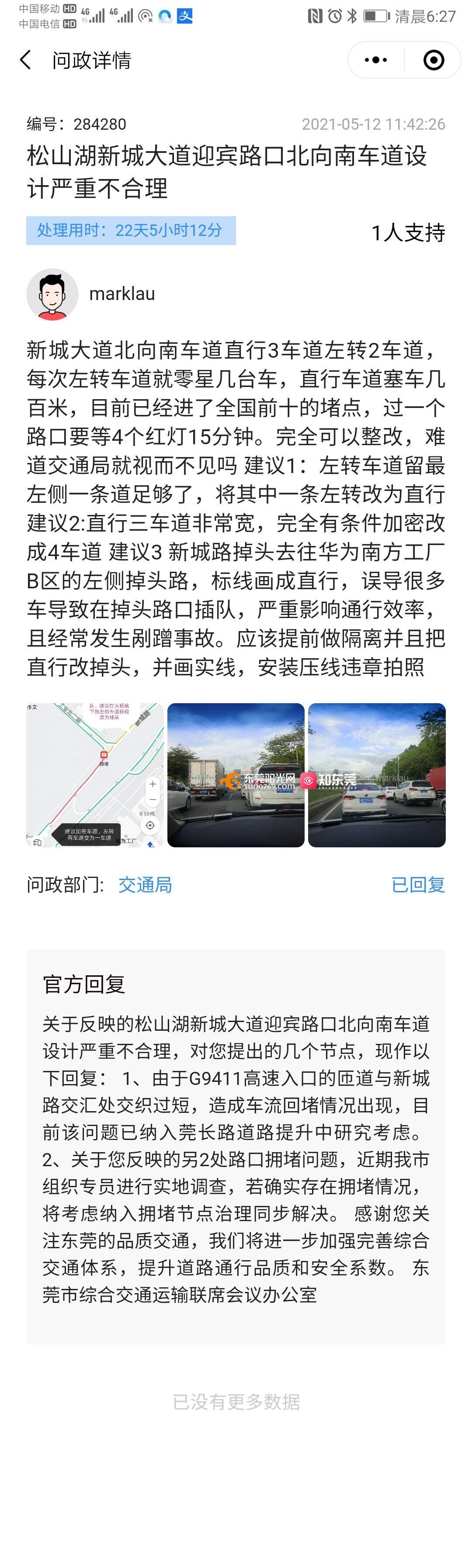The width and height of the screenshot is (472, 1568).
Task: View the truck traffic photo
Action: point(236,774)
